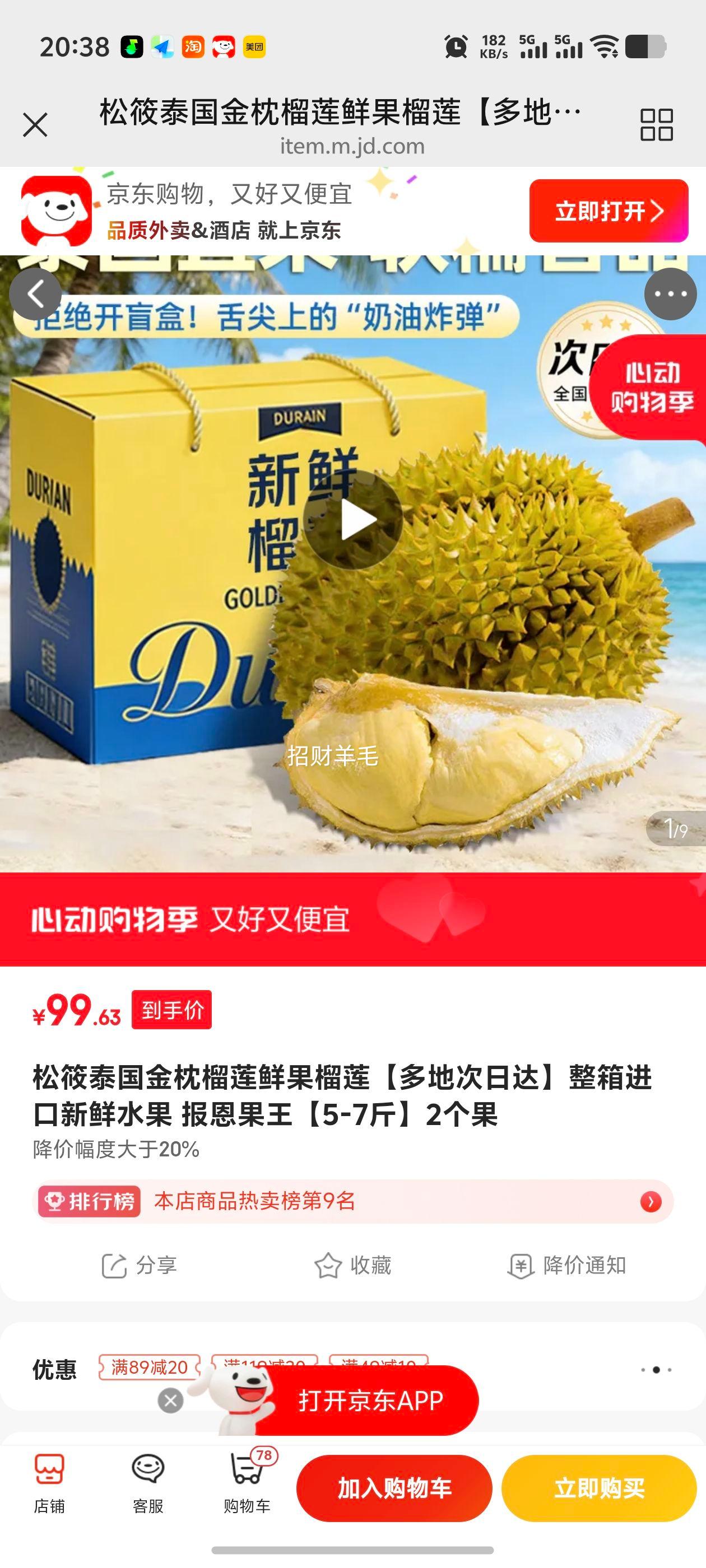This screenshot has width=706, height=1568.
Task: Go back using the image arrow
Action: click(35, 294)
